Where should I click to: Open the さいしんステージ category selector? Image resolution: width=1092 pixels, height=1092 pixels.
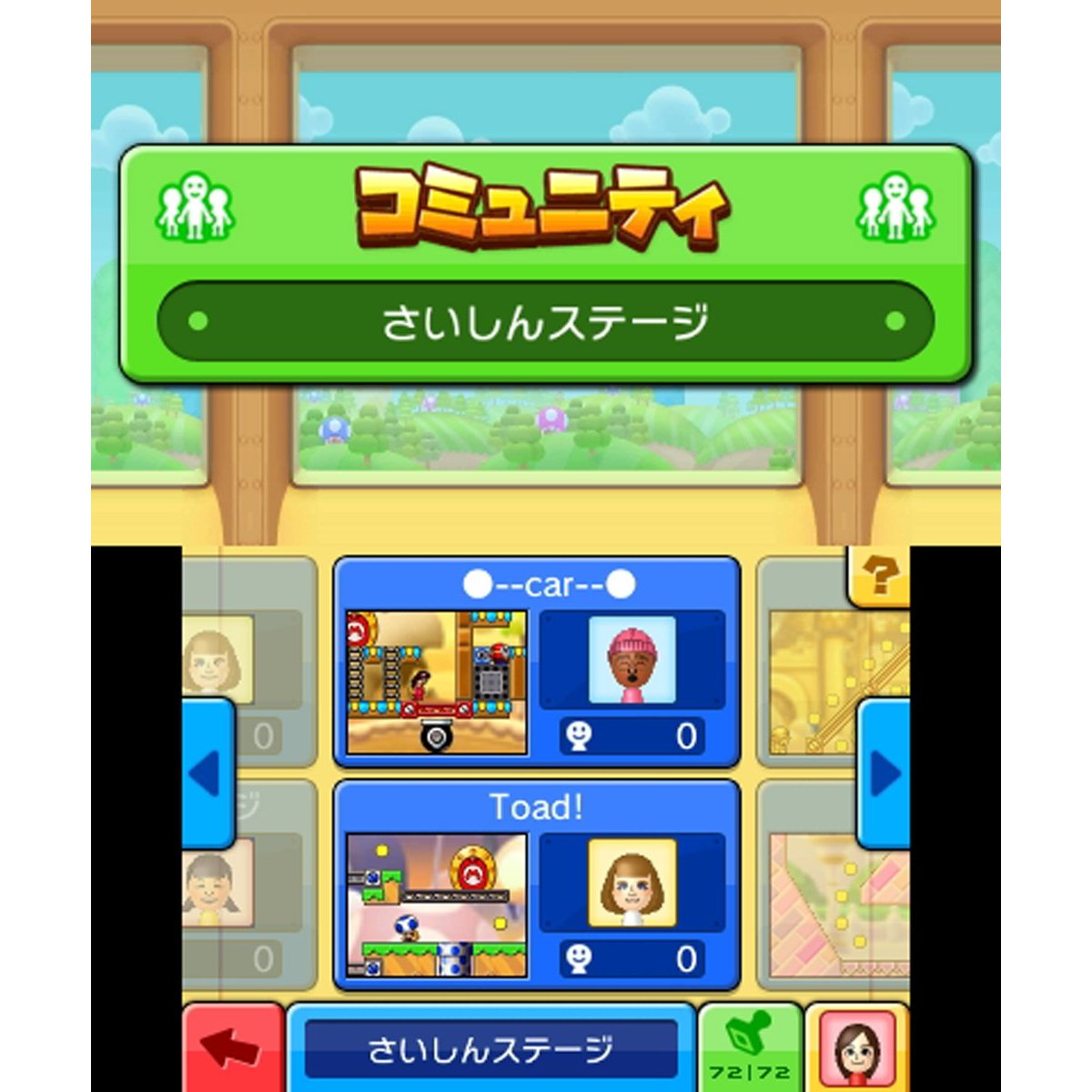point(491,1049)
